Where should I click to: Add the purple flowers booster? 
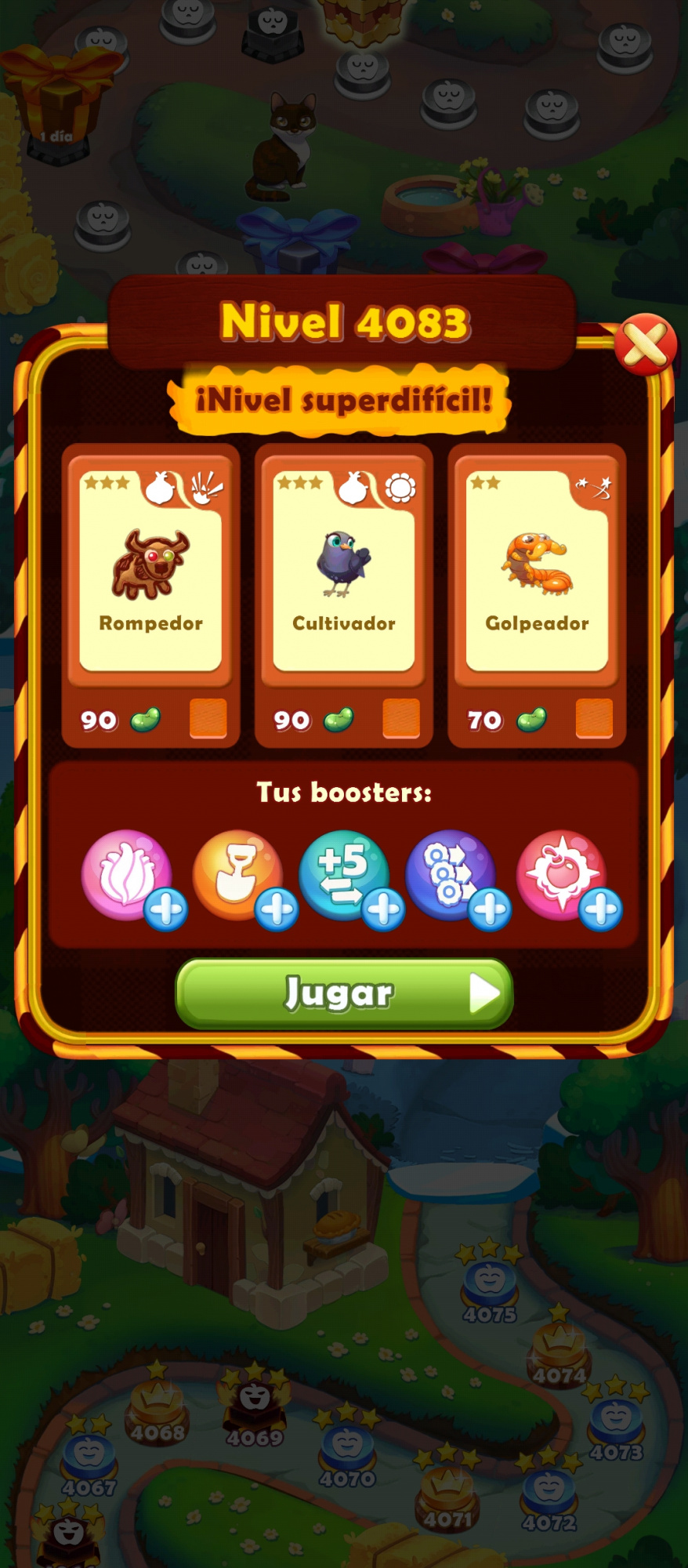click(491, 909)
